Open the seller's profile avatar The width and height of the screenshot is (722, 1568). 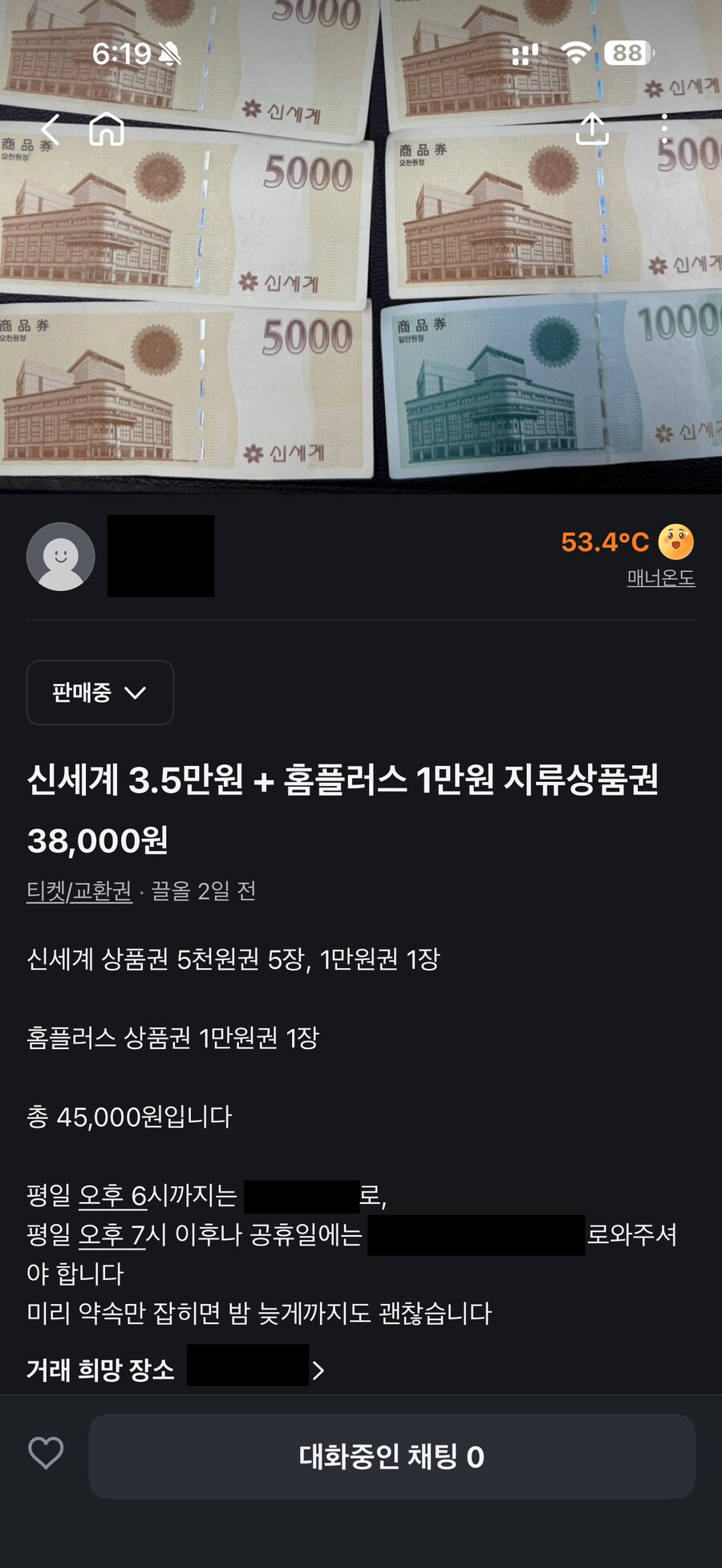60,556
